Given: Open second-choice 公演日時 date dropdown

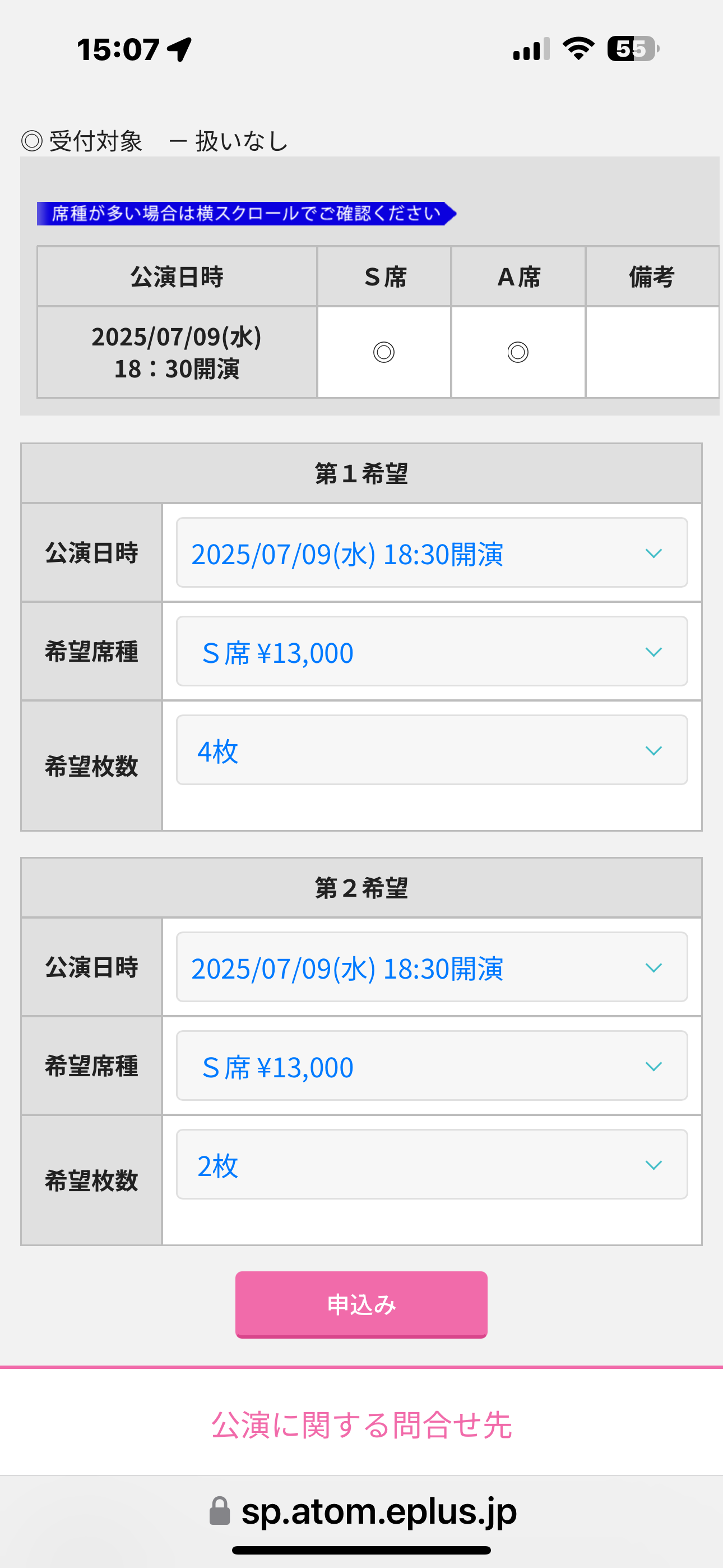Looking at the screenshot, I should tap(432, 967).
